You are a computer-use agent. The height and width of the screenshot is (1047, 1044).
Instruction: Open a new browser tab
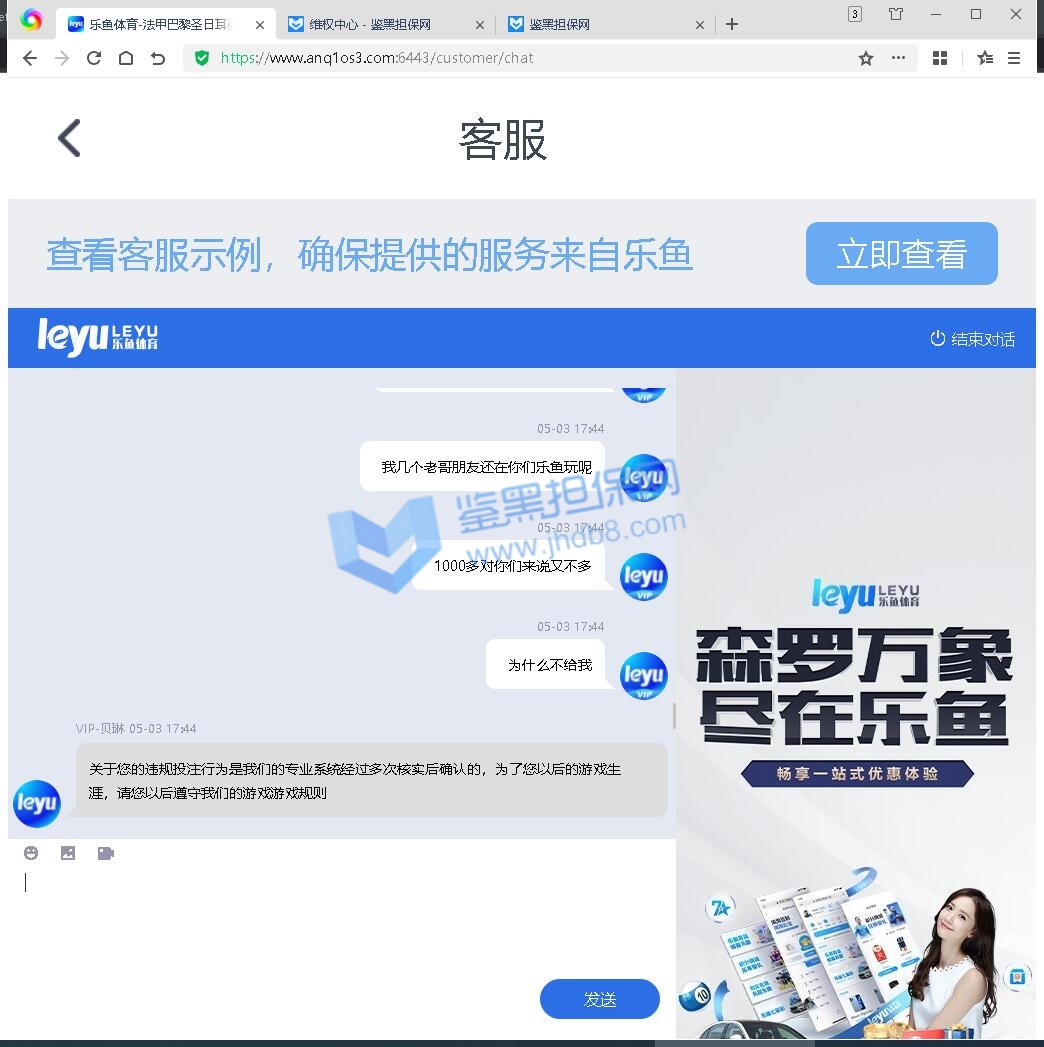(x=732, y=24)
